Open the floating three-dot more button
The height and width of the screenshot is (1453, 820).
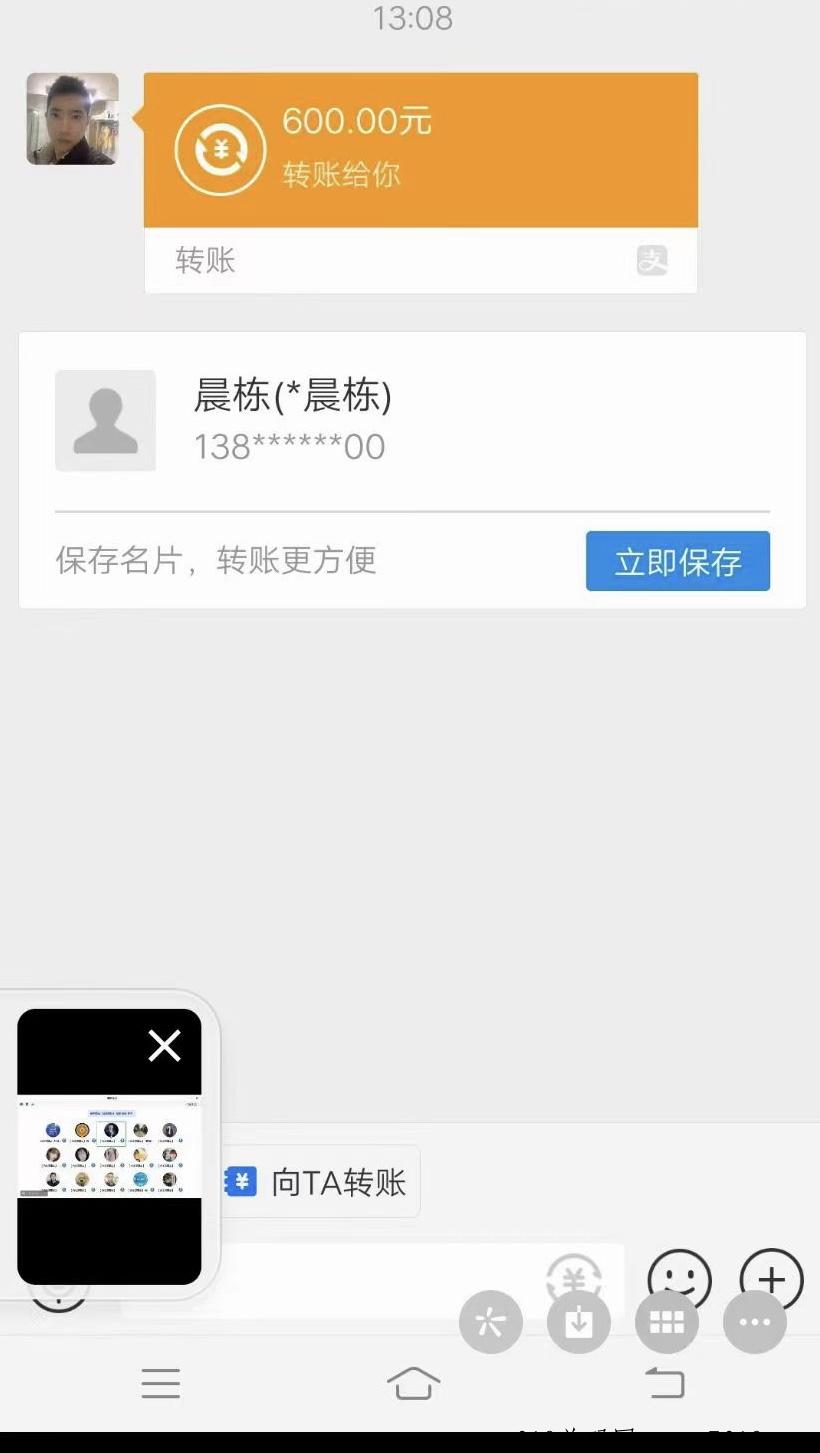(755, 1322)
